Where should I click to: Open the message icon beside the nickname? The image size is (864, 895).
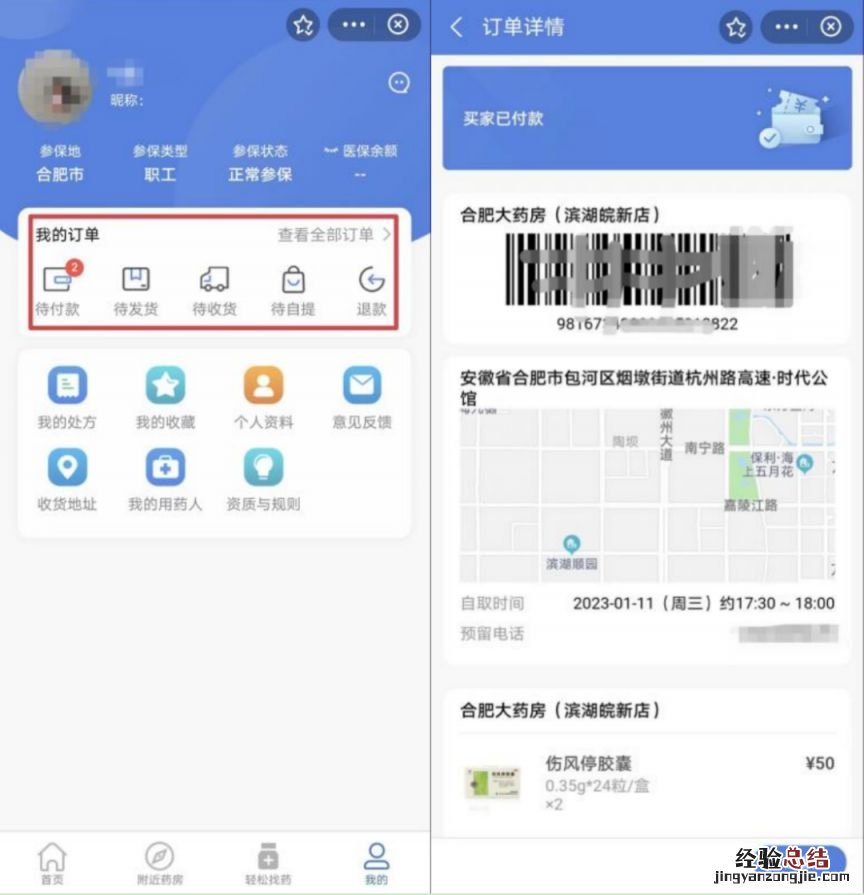[x=399, y=83]
